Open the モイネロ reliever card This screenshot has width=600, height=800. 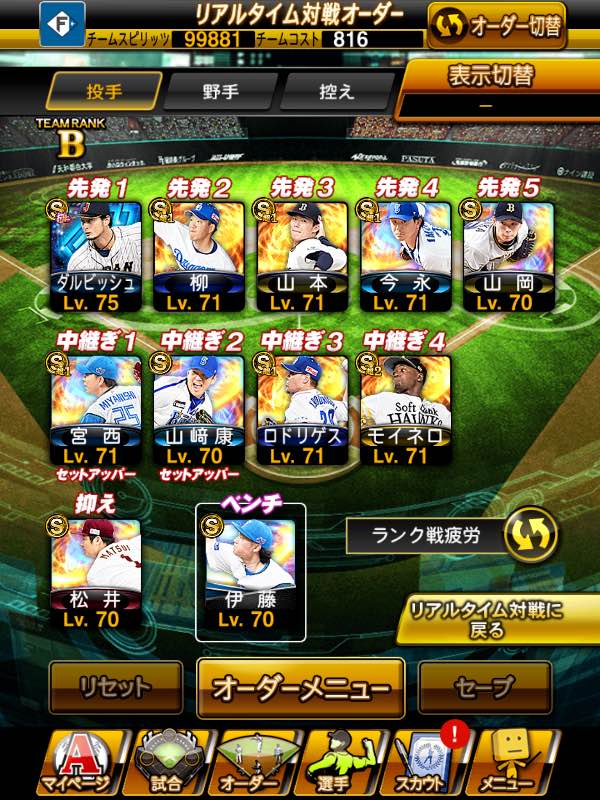(405, 409)
